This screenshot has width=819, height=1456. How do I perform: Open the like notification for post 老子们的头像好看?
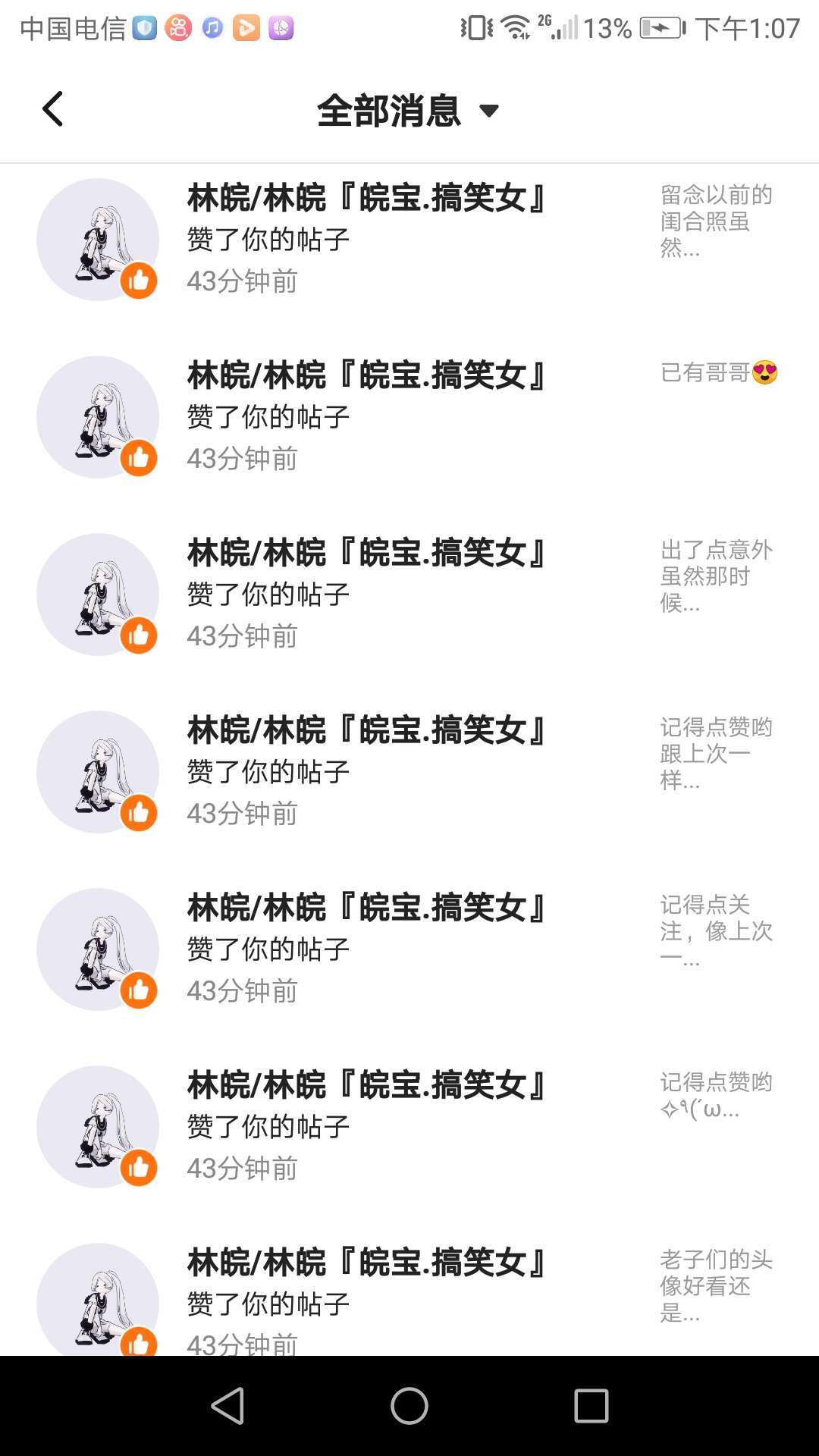point(409,1297)
